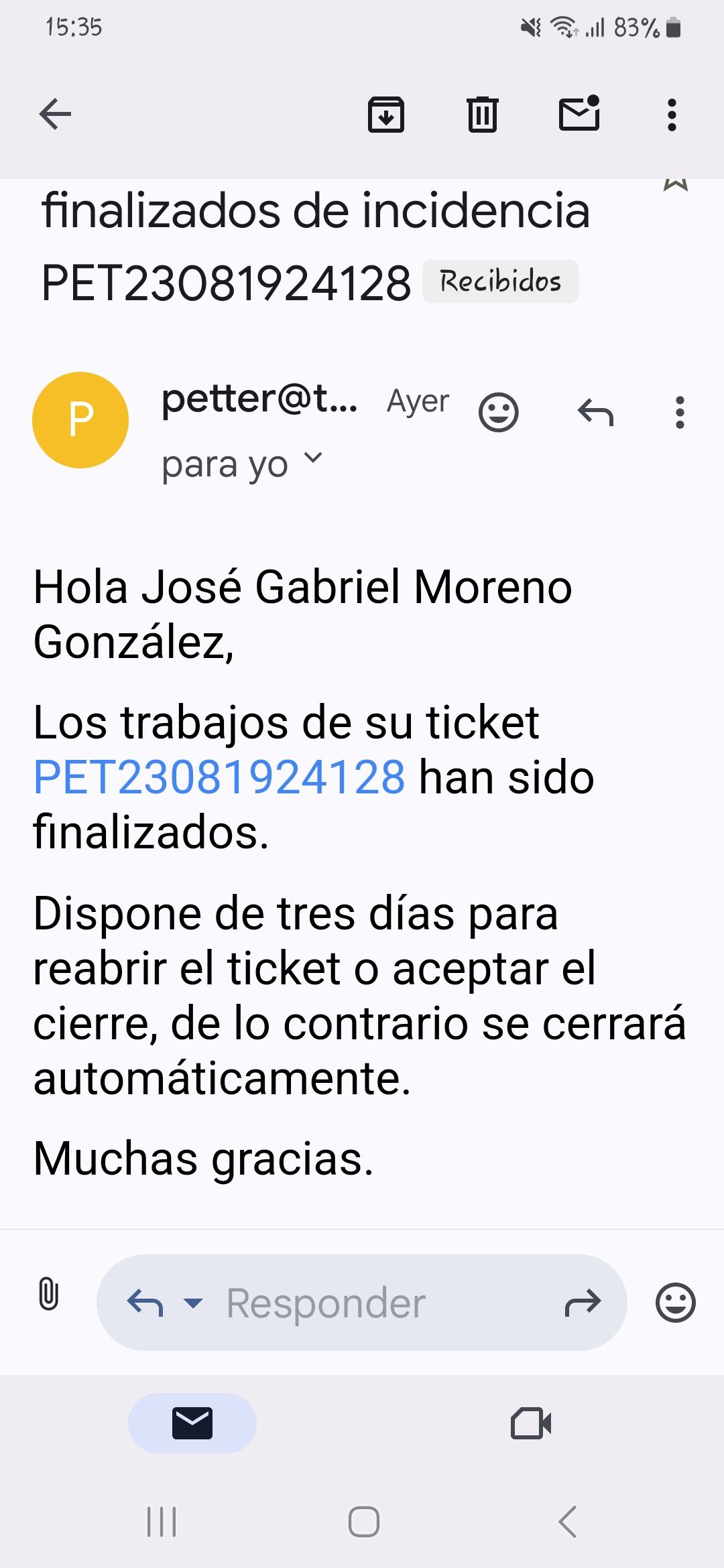
Task: Open the sender avatar with the P initial
Action: click(x=80, y=419)
